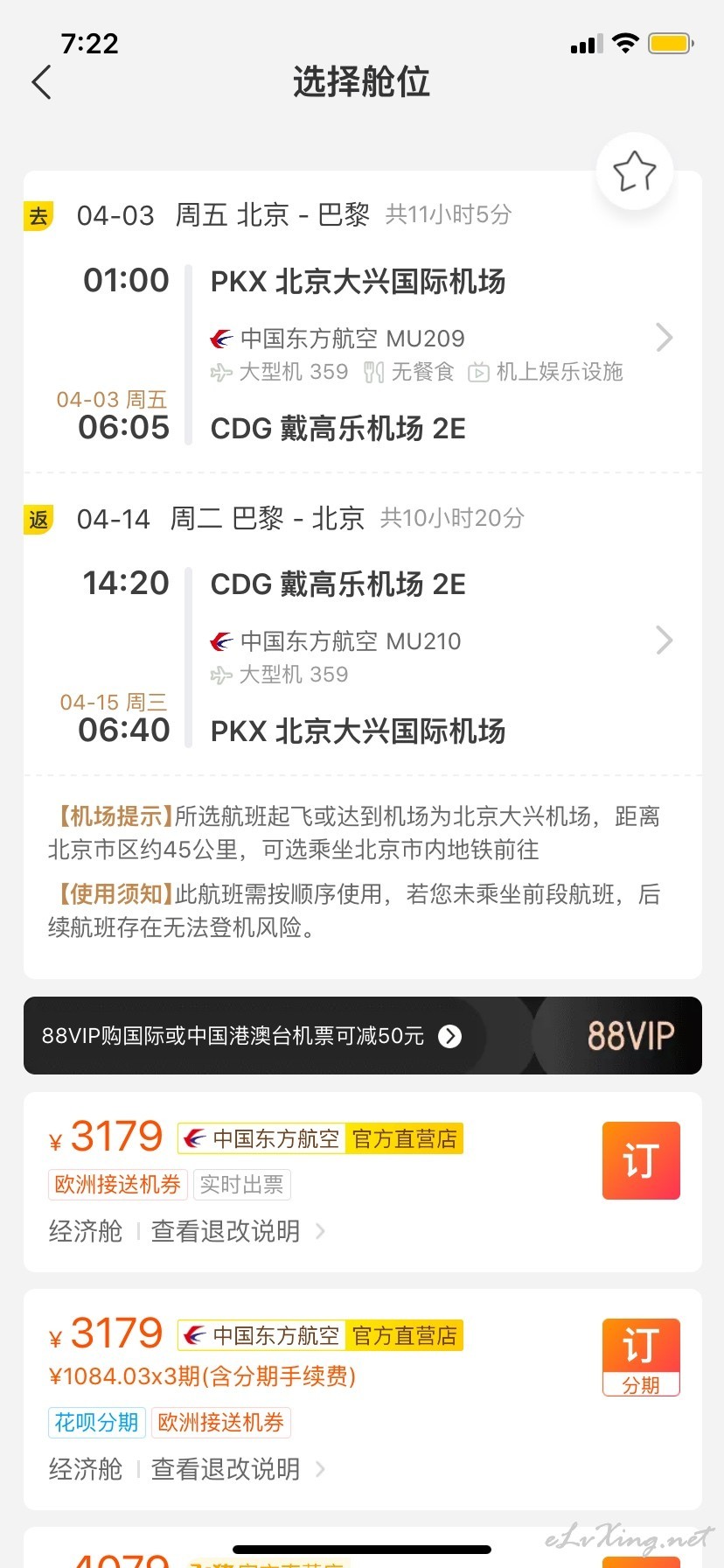Image resolution: width=724 pixels, height=1568 pixels.
Task: View 退改说明 for the 花呗分期 fare
Action: pyautogui.click(x=238, y=1469)
